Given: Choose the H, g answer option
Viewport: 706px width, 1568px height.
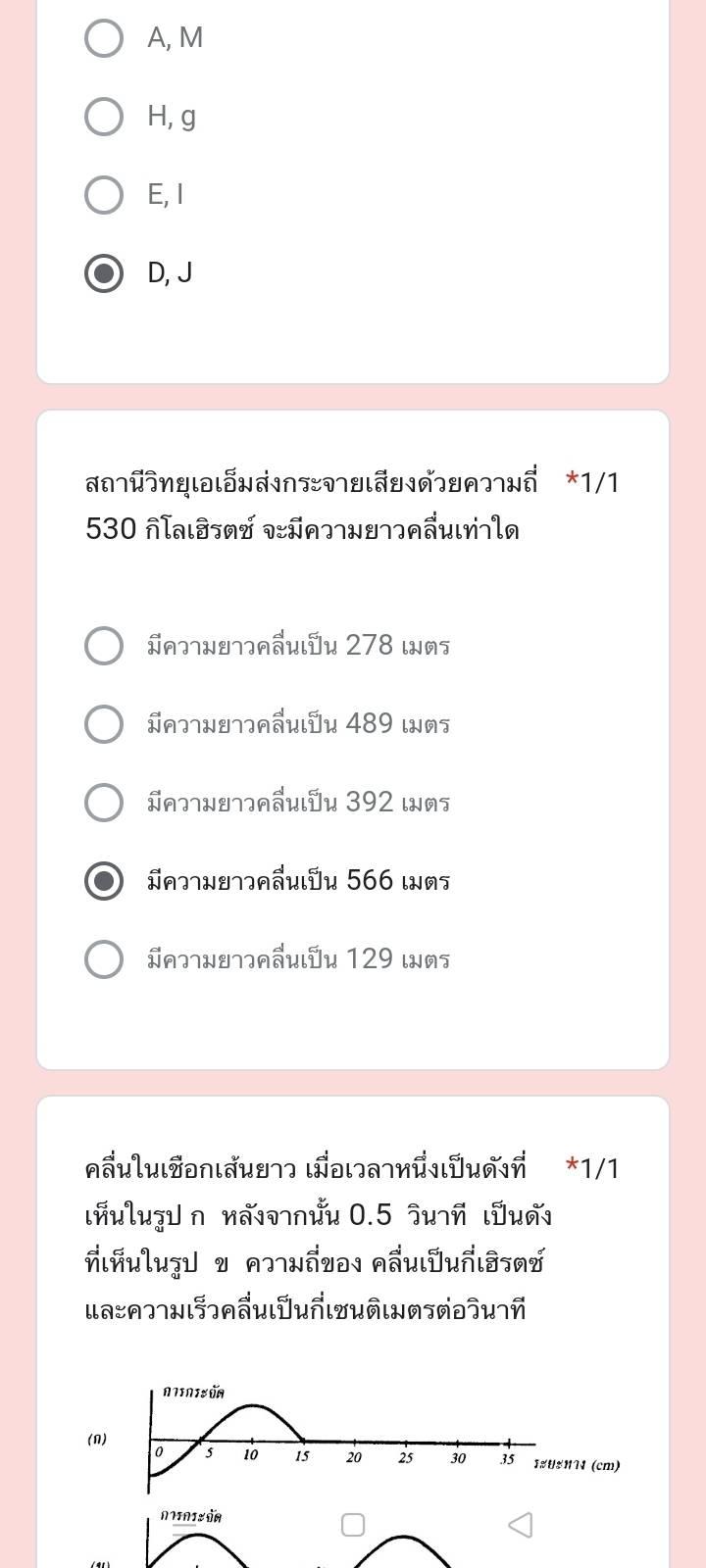Looking at the screenshot, I should [x=104, y=117].
